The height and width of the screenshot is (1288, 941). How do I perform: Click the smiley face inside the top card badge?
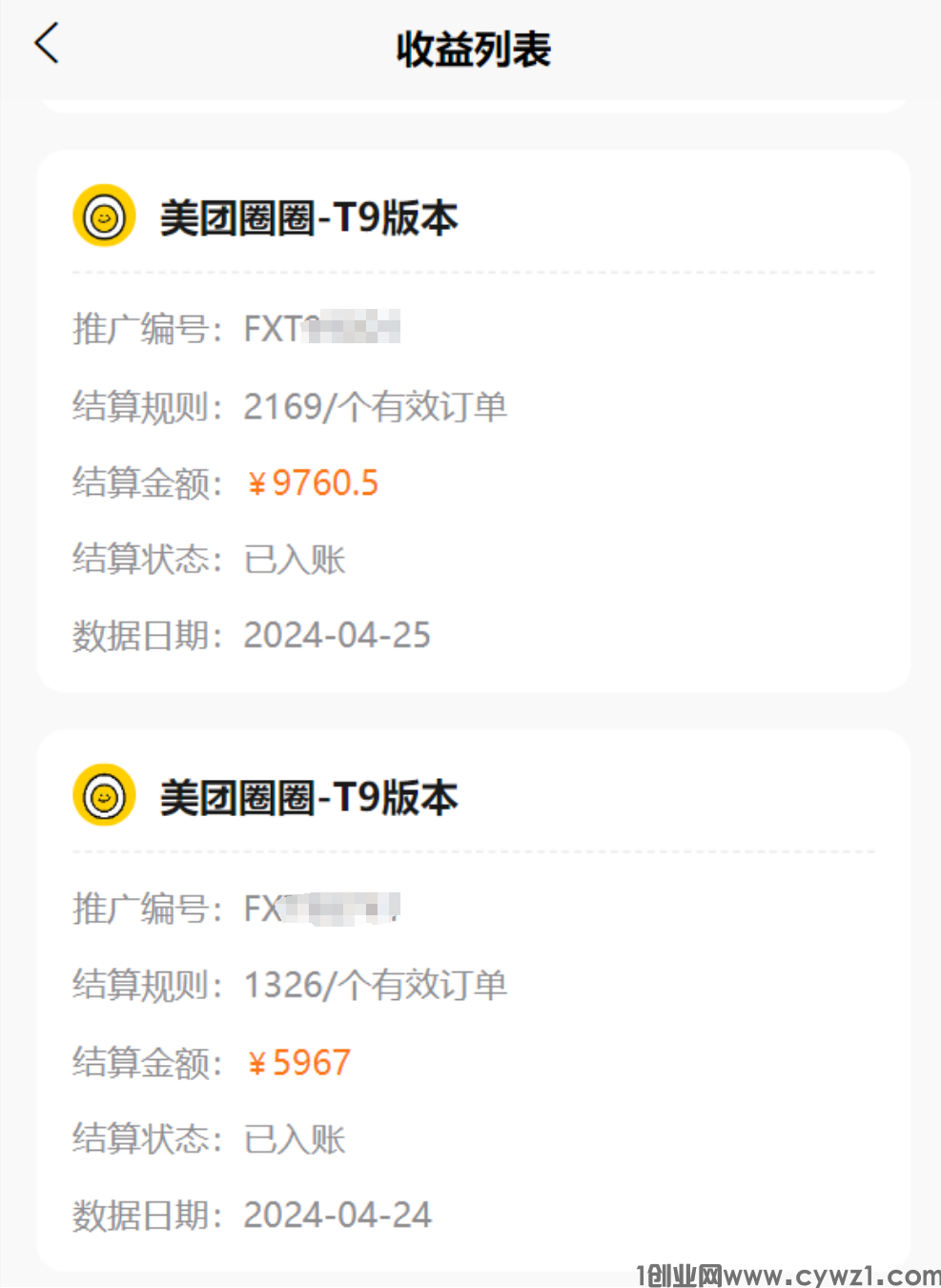tap(104, 216)
